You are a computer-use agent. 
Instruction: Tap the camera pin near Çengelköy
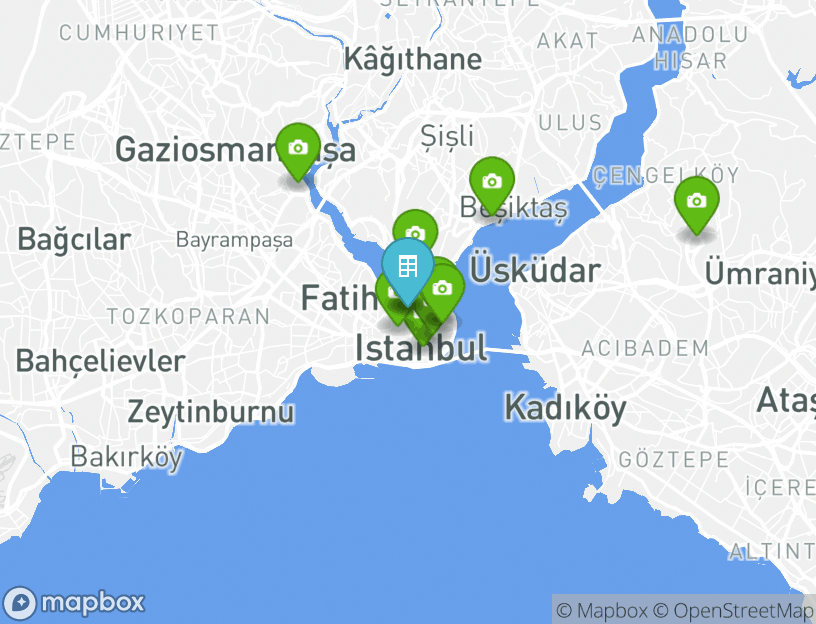point(696,201)
